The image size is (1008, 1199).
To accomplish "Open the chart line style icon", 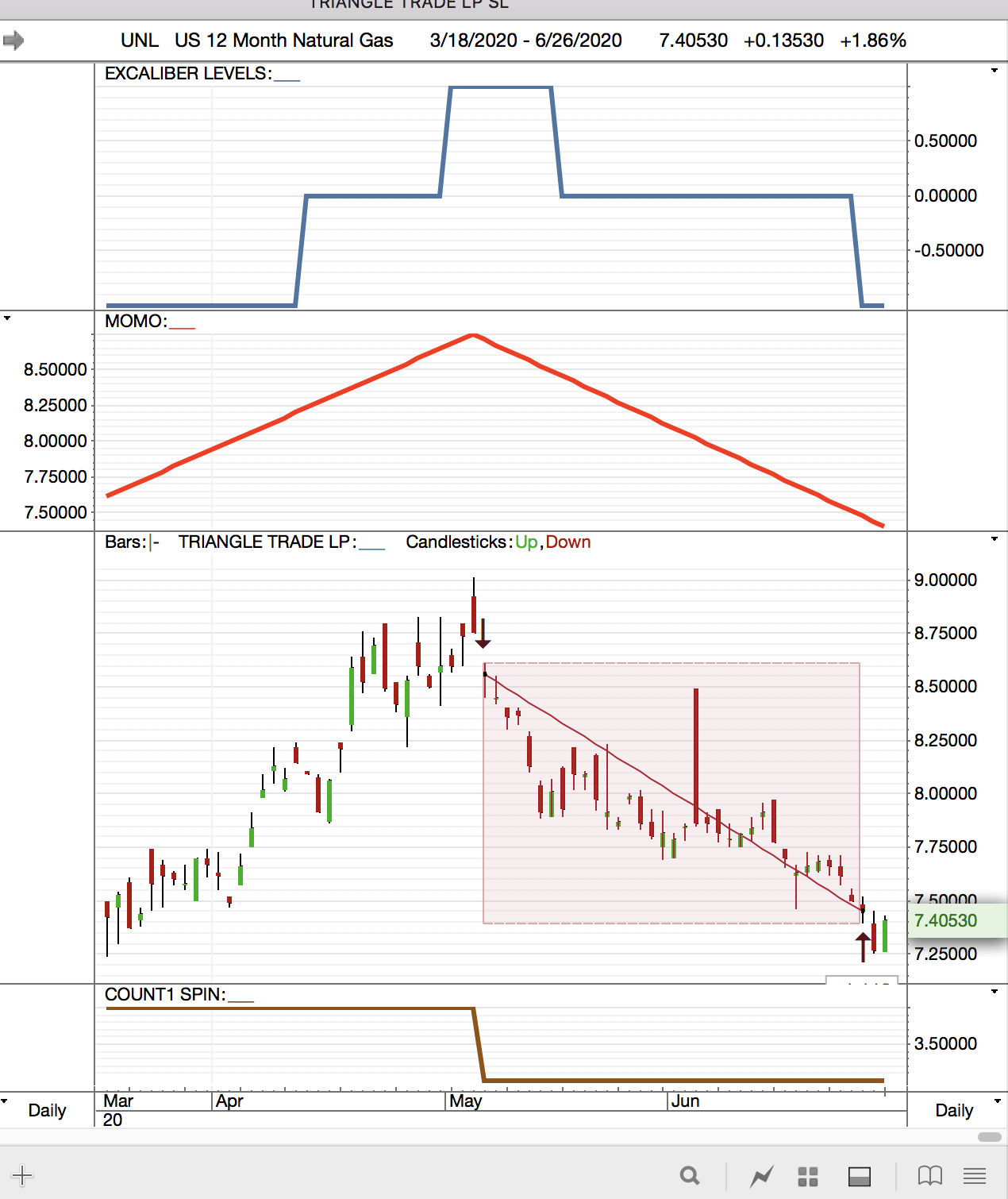I will [762, 1176].
